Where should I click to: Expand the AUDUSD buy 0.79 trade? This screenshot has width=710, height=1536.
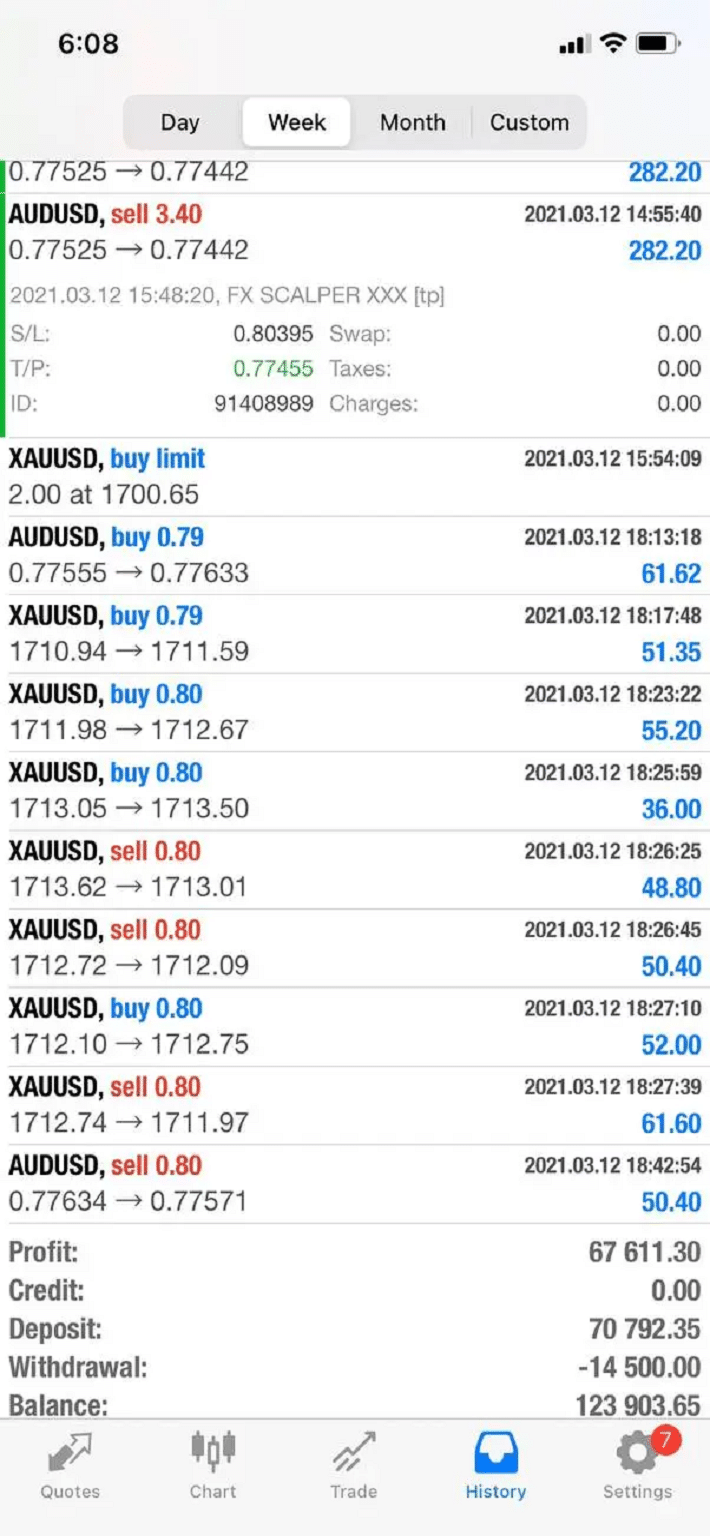pyautogui.click(x=355, y=555)
